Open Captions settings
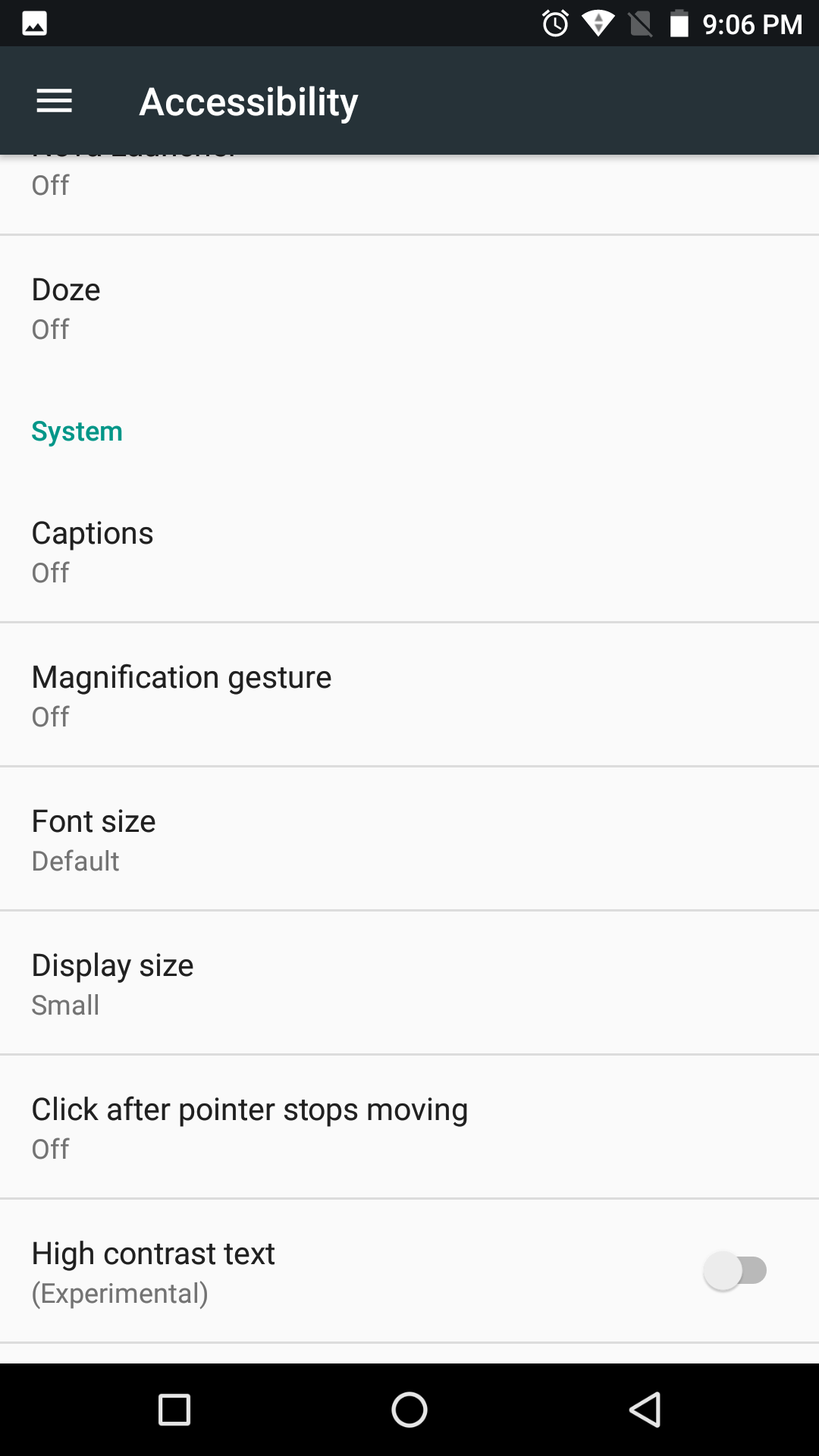Image resolution: width=819 pixels, height=1456 pixels. click(x=409, y=551)
